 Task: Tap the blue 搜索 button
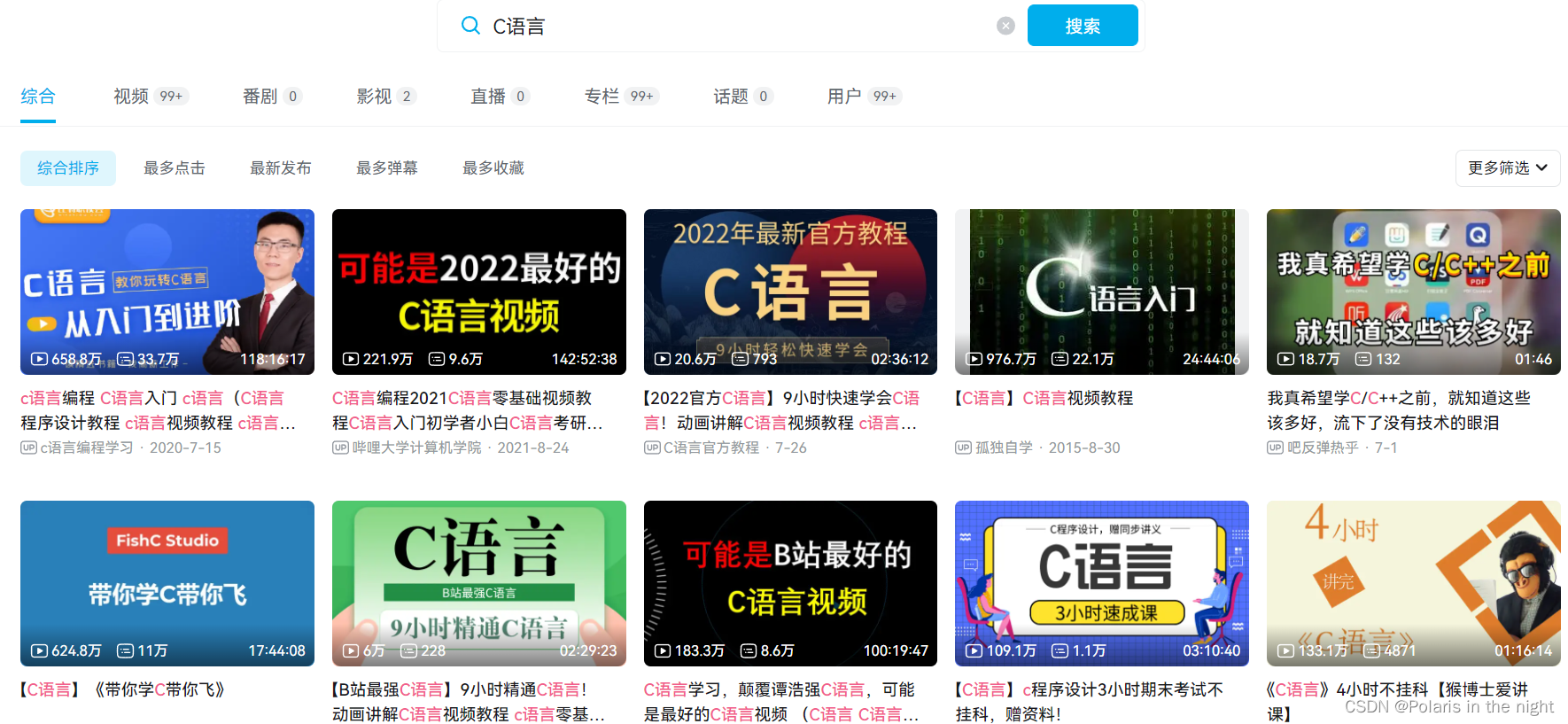(x=1082, y=26)
